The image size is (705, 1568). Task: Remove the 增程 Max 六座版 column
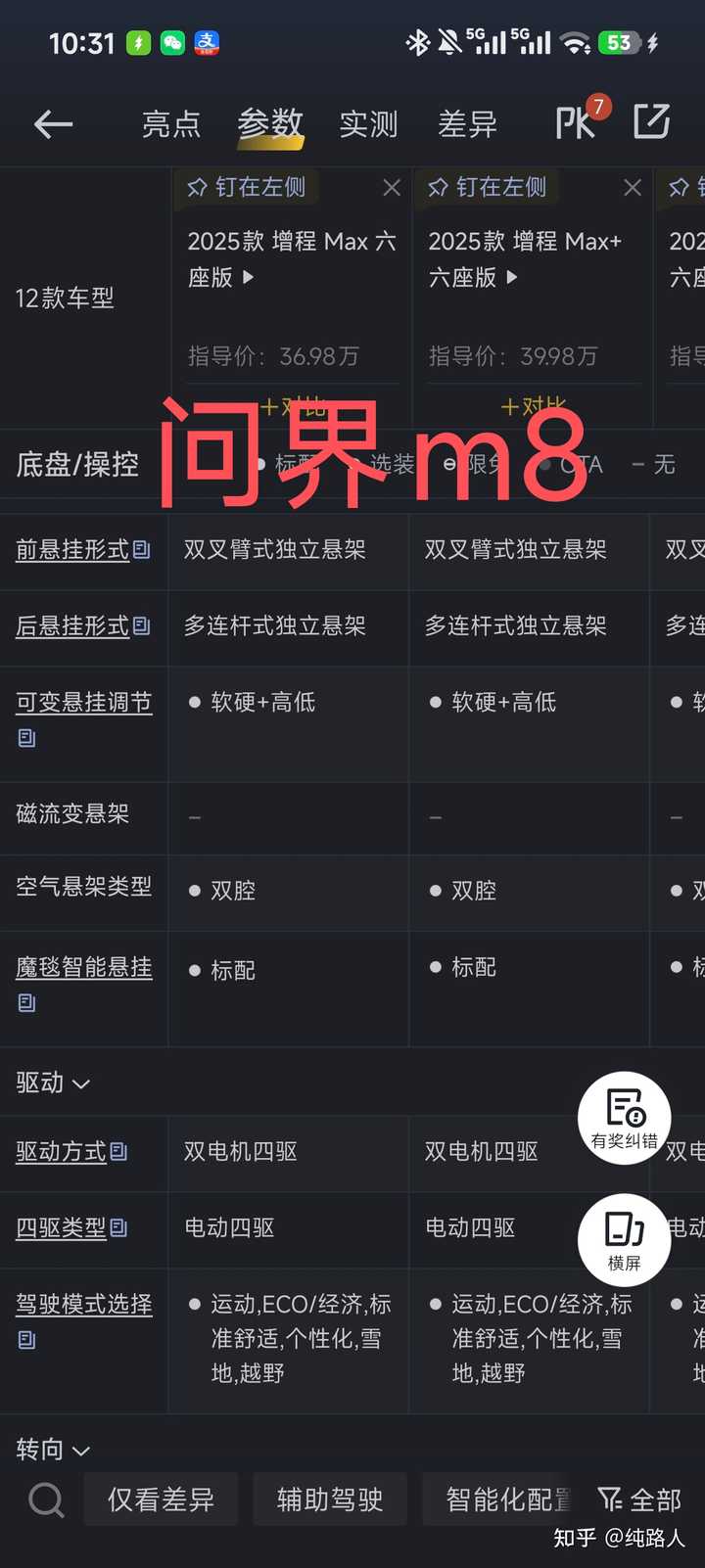click(392, 188)
